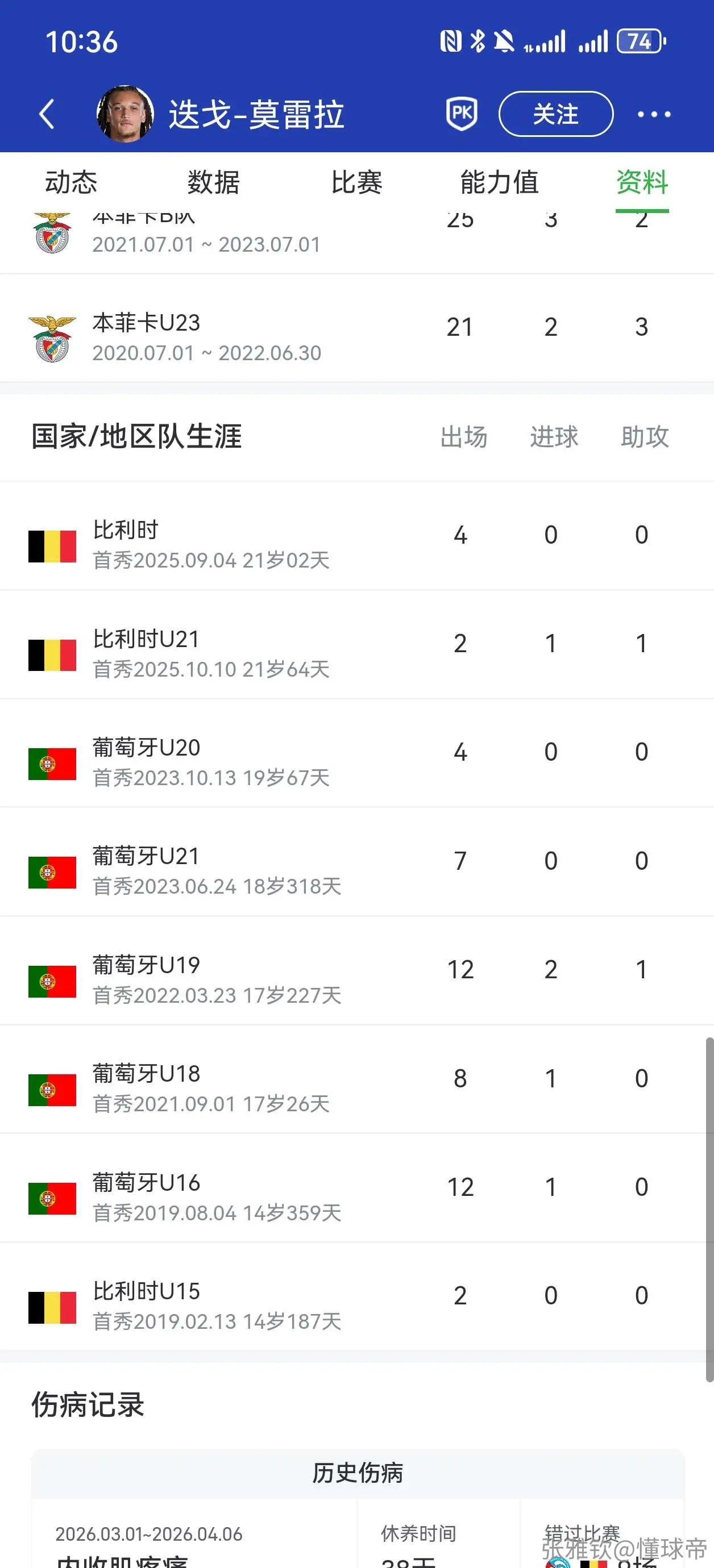Select the 资料 tab
The width and height of the screenshot is (714, 1568).
click(x=642, y=182)
